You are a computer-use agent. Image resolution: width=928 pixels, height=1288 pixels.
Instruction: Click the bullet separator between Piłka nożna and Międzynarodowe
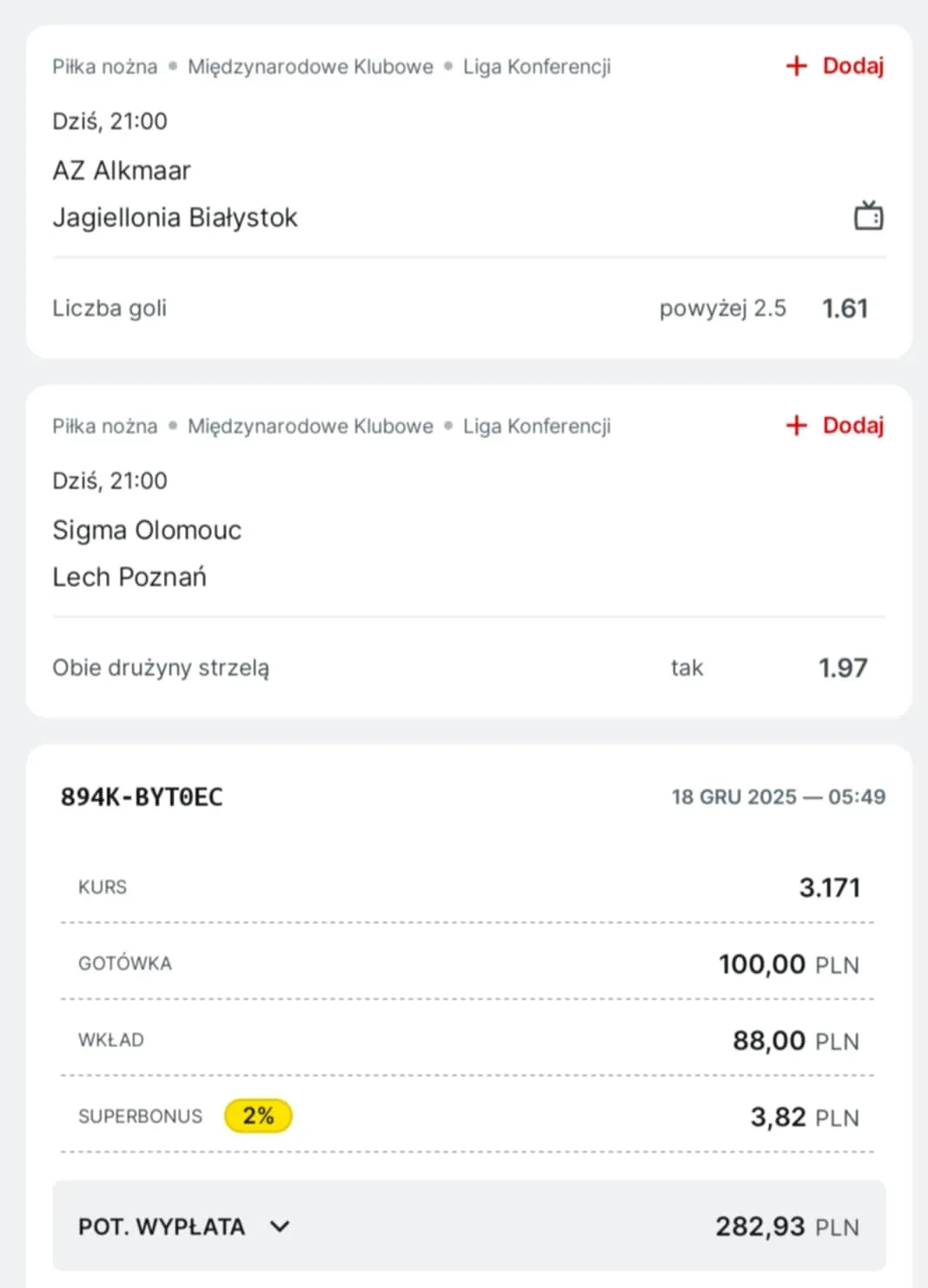172,66
